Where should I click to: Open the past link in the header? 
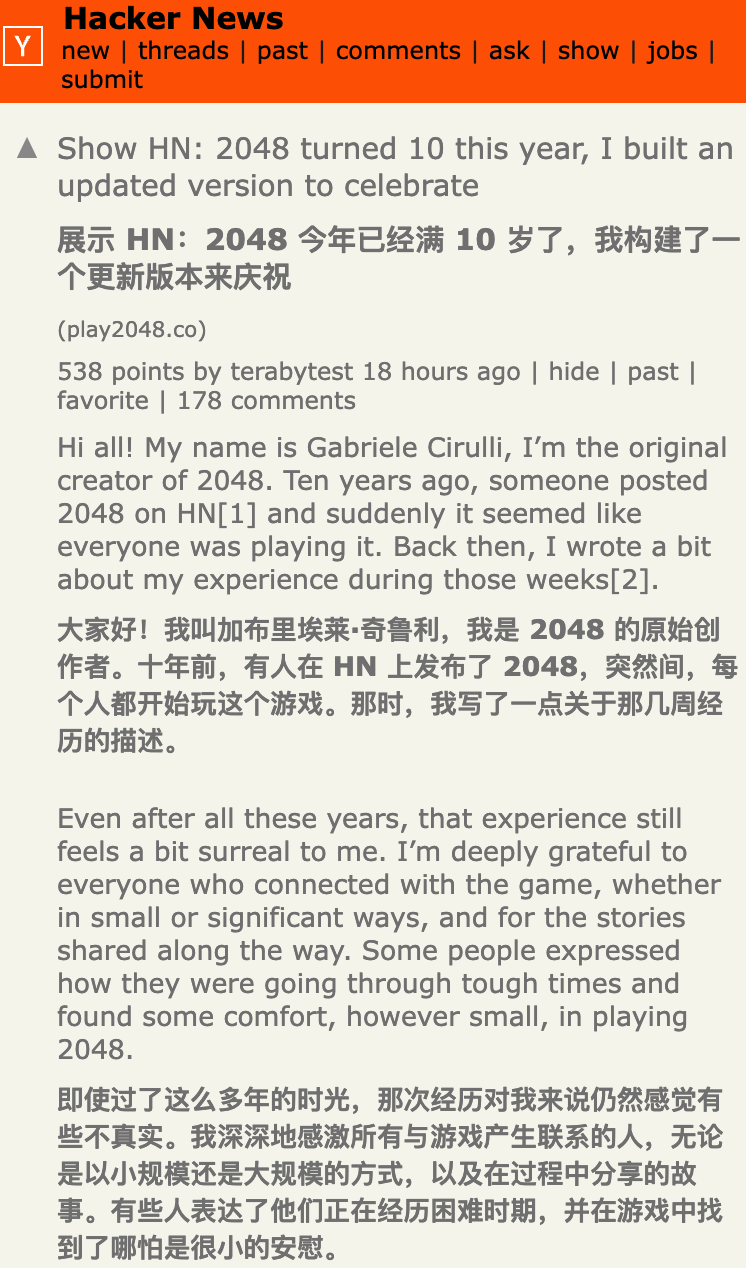(283, 52)
